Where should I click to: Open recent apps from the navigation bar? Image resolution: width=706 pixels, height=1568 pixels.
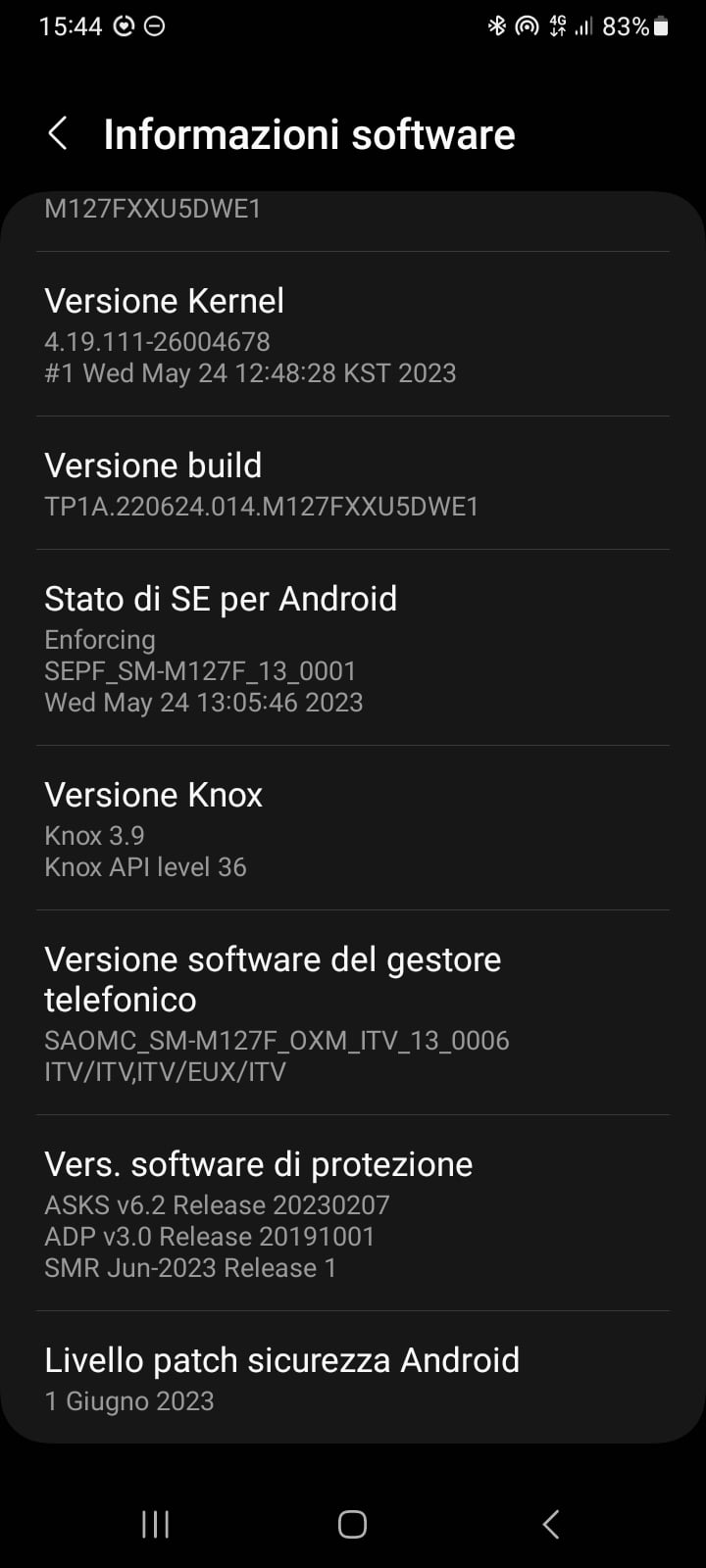pos(155,1524)
